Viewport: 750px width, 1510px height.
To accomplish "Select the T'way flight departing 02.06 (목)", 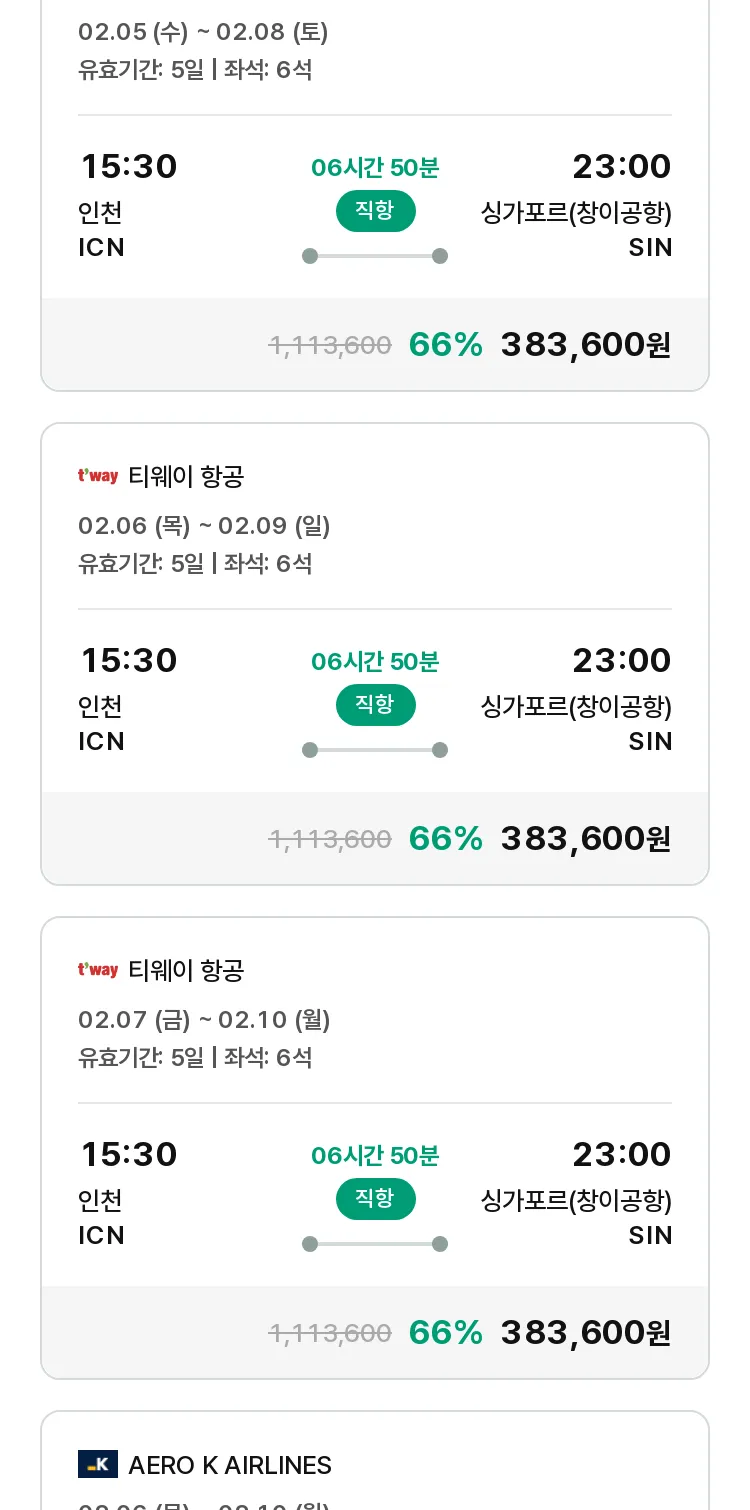I will click(375, 654).
